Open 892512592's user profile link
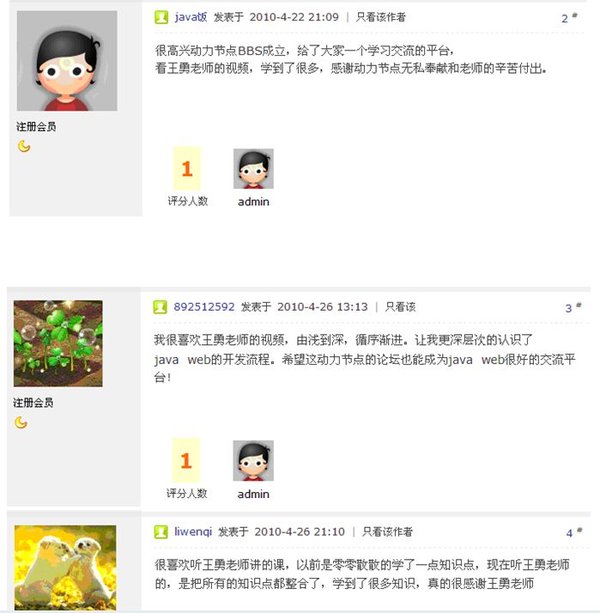Viewport: 600px width, 613px height. coord(204,306)
